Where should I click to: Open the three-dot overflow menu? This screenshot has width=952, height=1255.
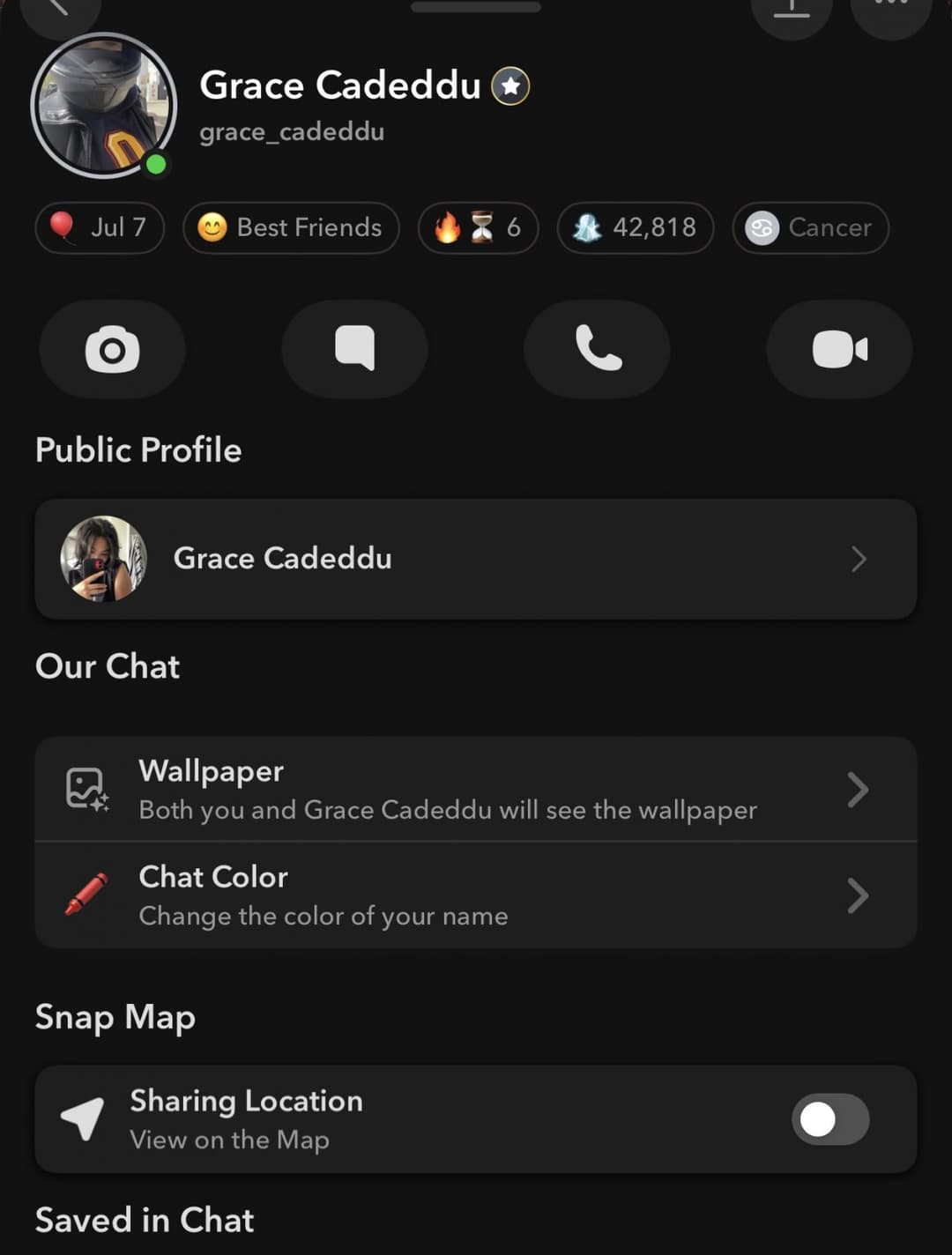click(890, 9)
